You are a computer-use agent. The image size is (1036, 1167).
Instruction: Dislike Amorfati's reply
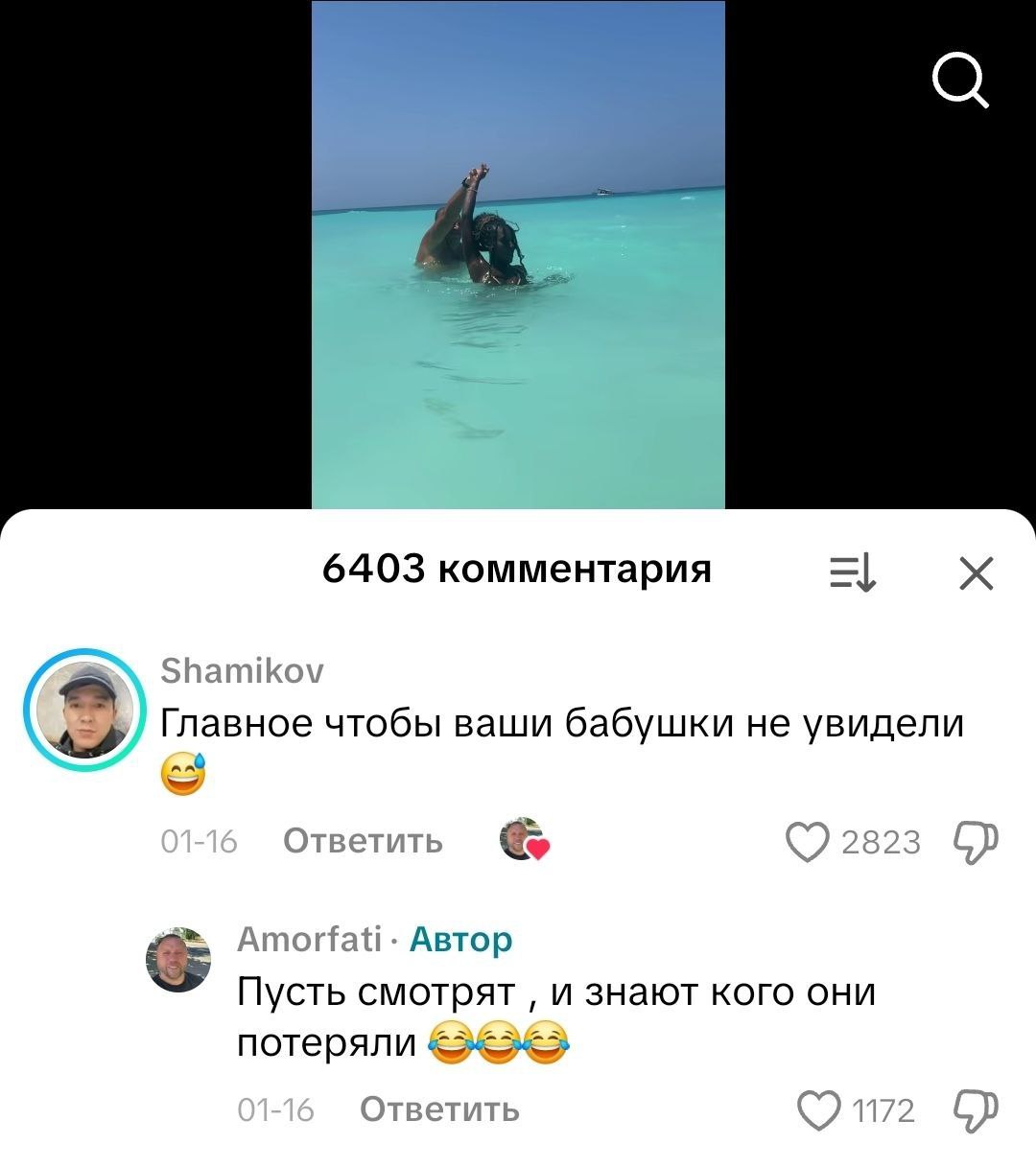click(x=977, y=1110)
